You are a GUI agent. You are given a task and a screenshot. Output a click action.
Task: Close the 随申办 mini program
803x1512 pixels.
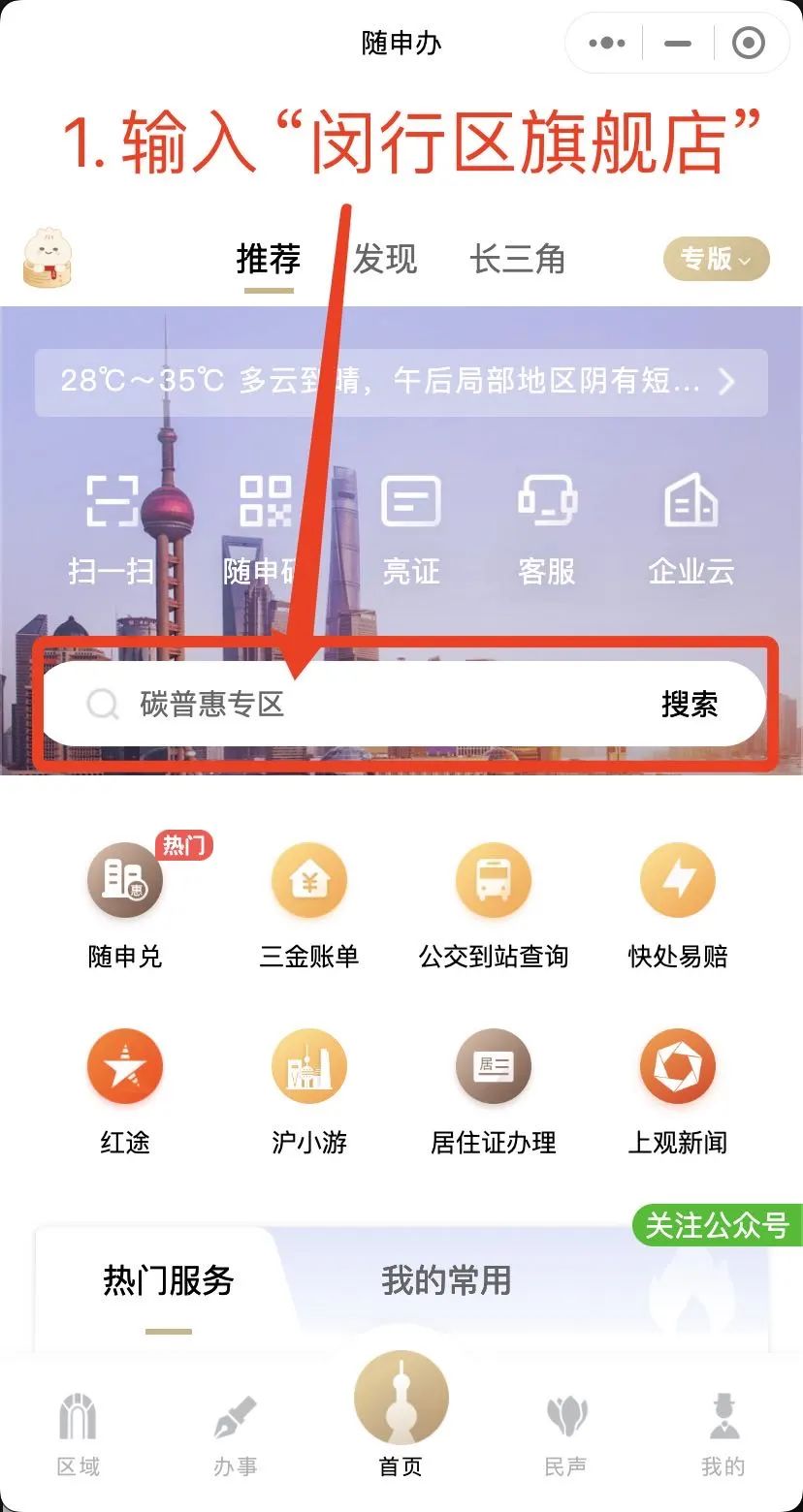click(748, 43)
